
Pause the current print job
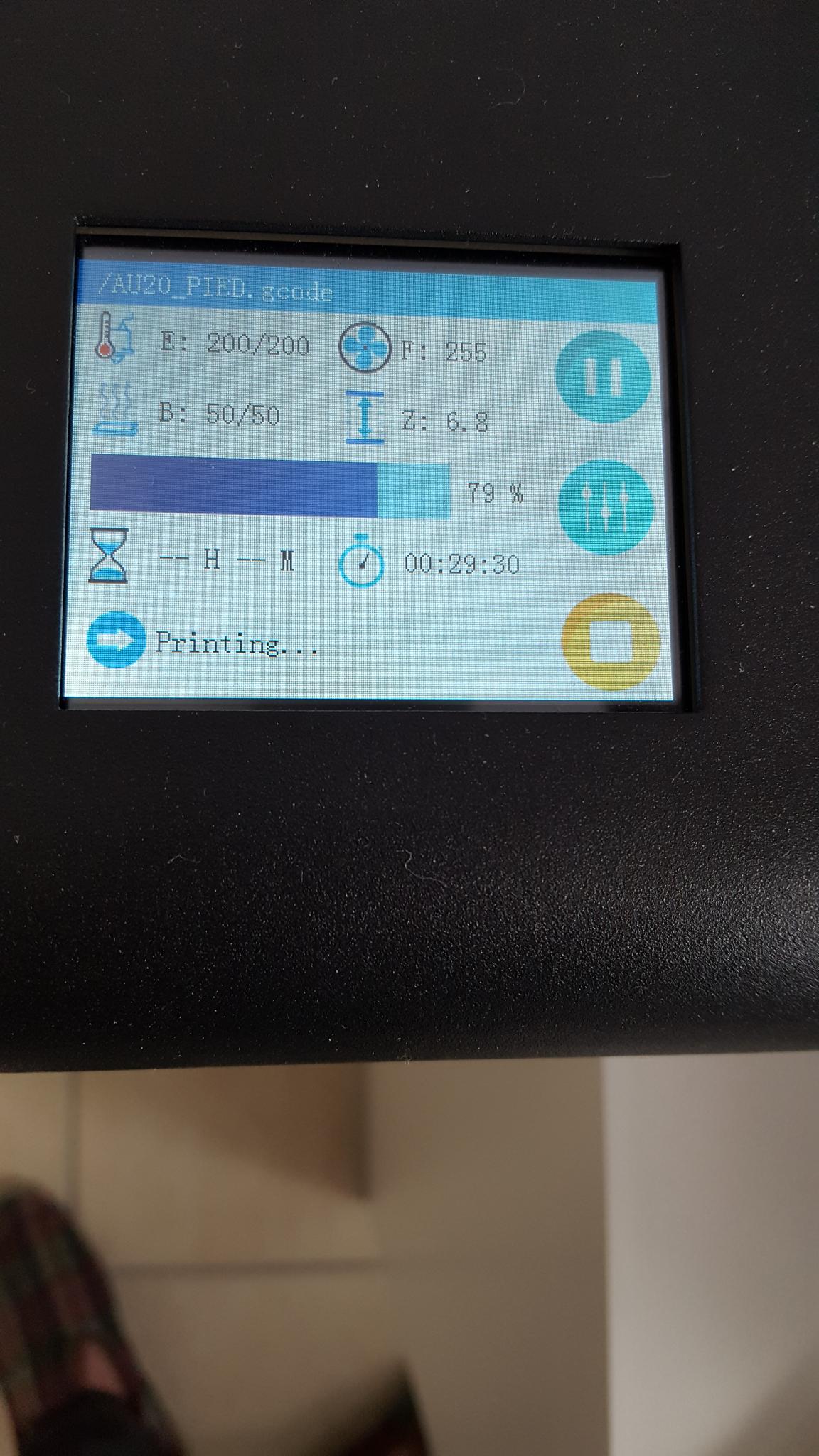[602, 375]
